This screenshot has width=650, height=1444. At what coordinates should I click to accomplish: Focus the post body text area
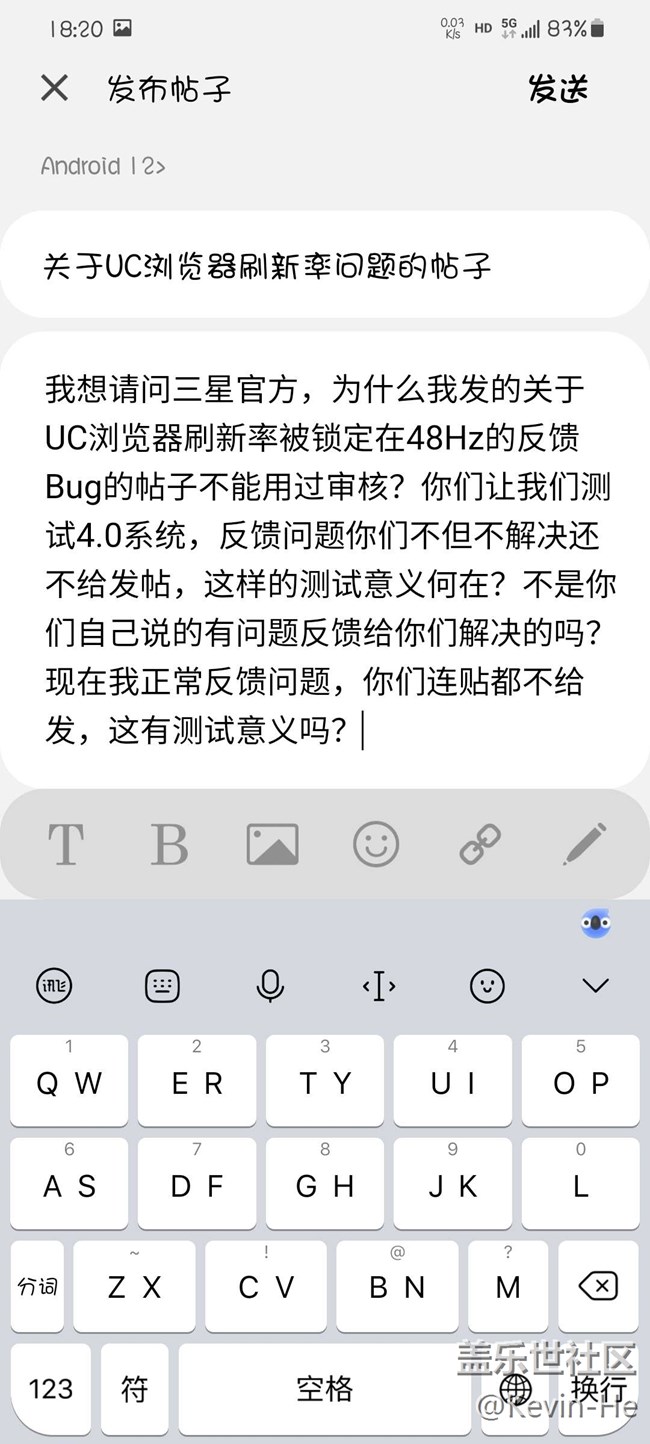coord(325,560)
